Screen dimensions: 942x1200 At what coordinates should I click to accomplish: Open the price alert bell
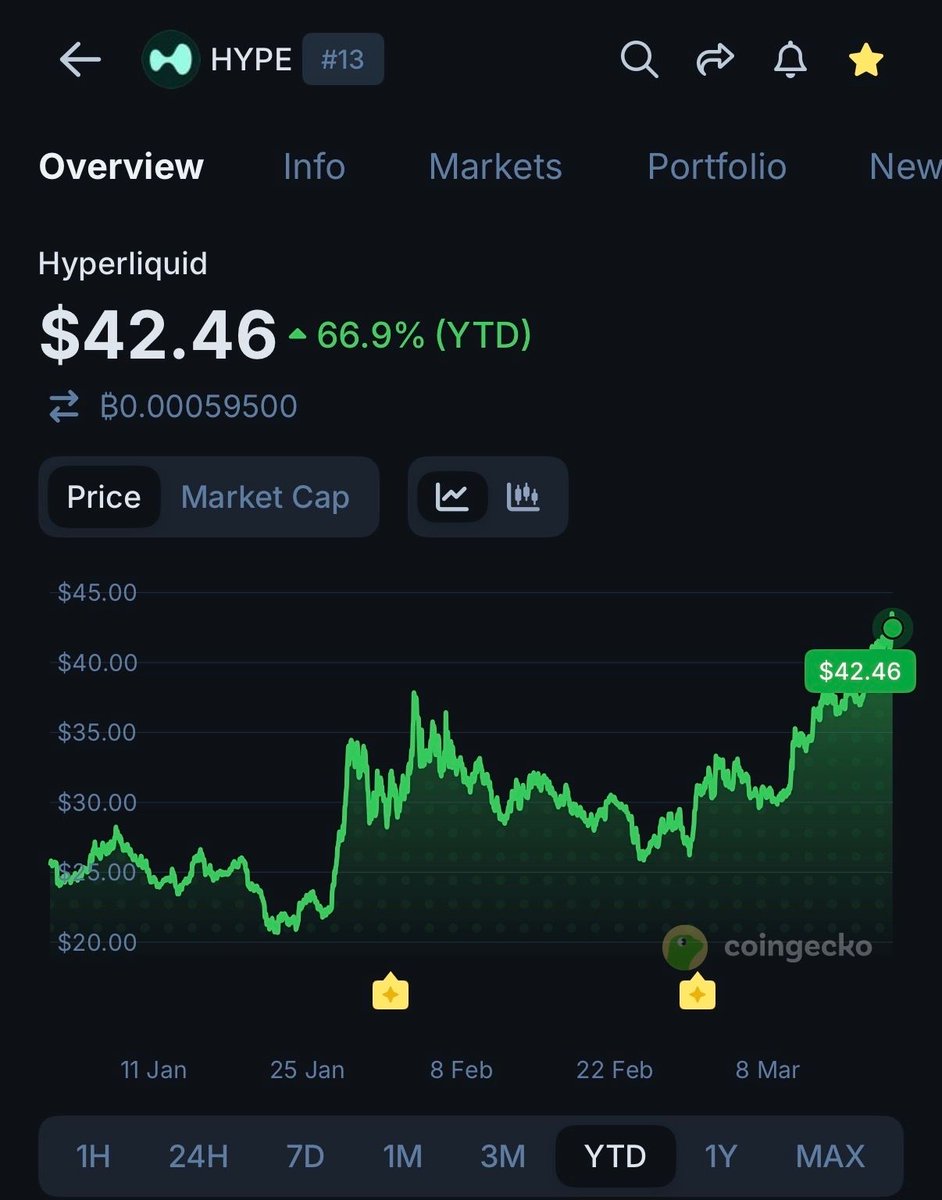pos(790,61)
